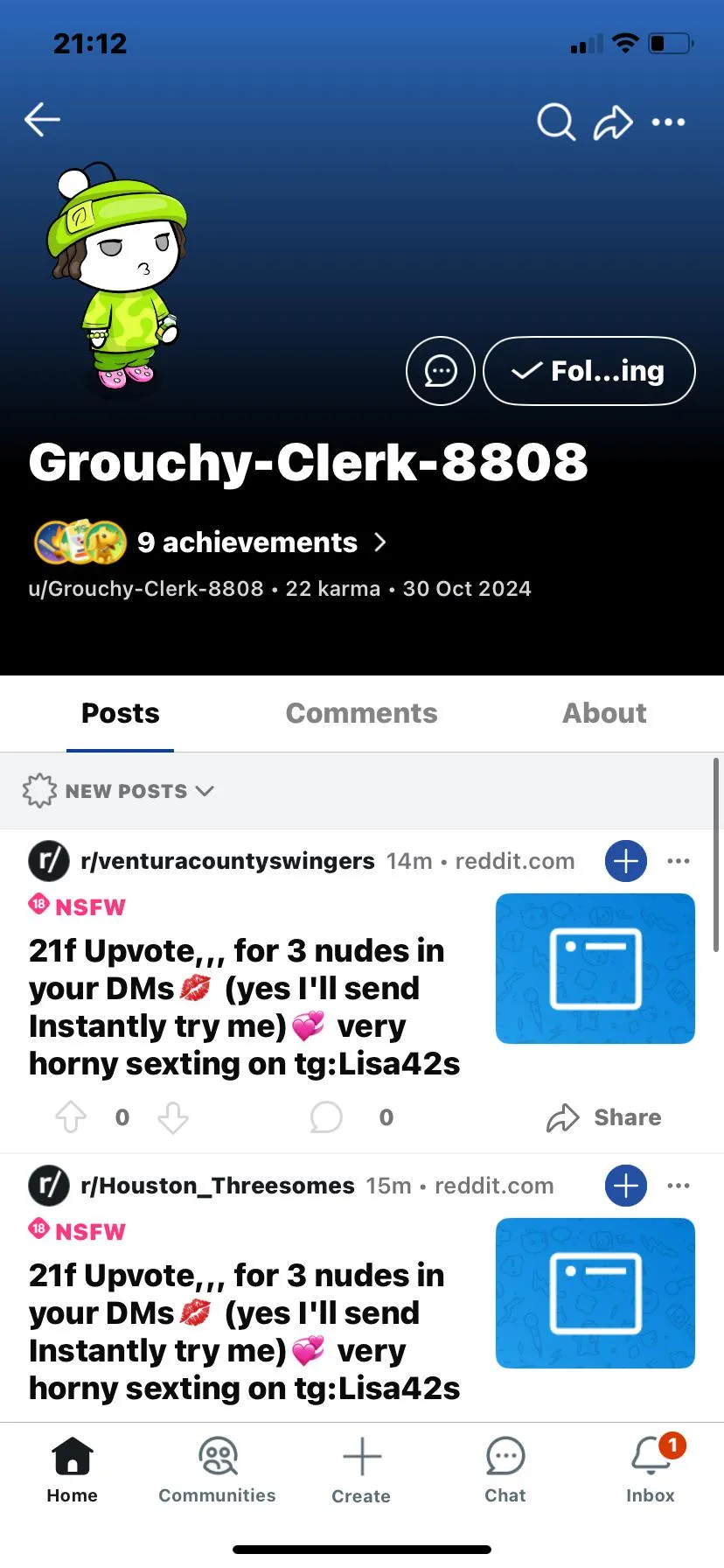
Task: Open the profile overflow menu
Action: pyautogui.click(x=669, y=122)
